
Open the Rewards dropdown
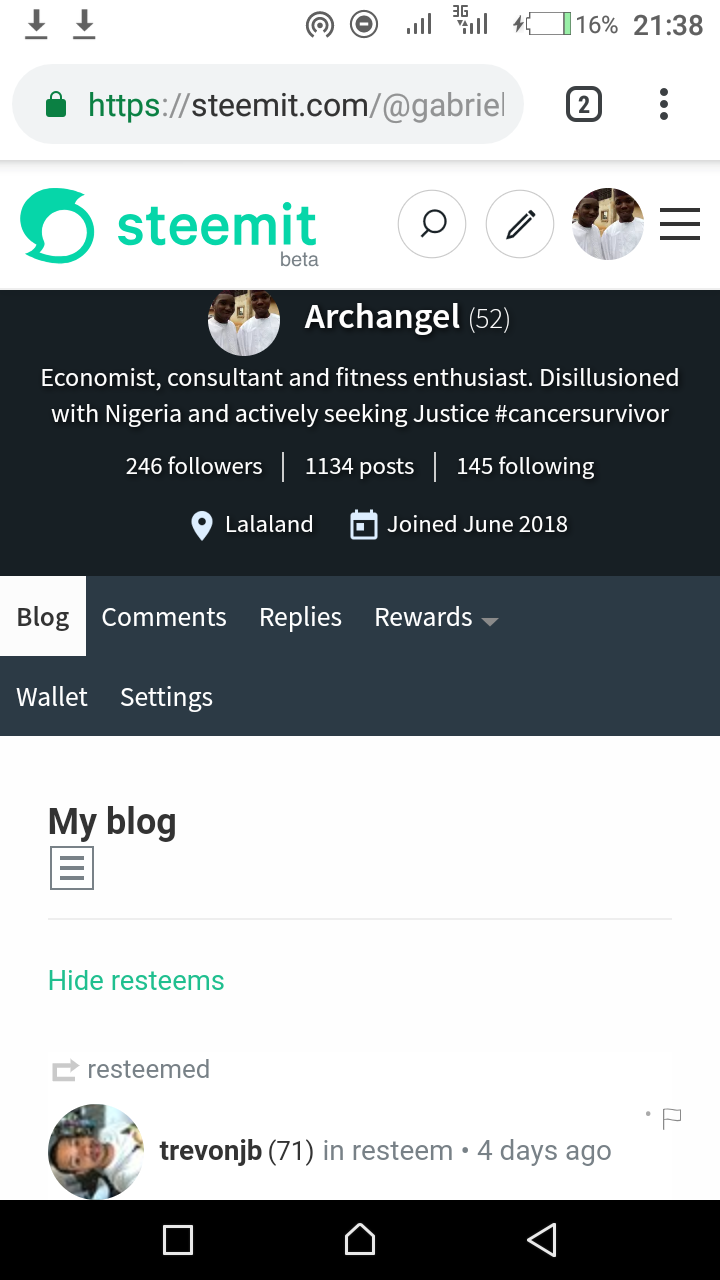(435, 617)
